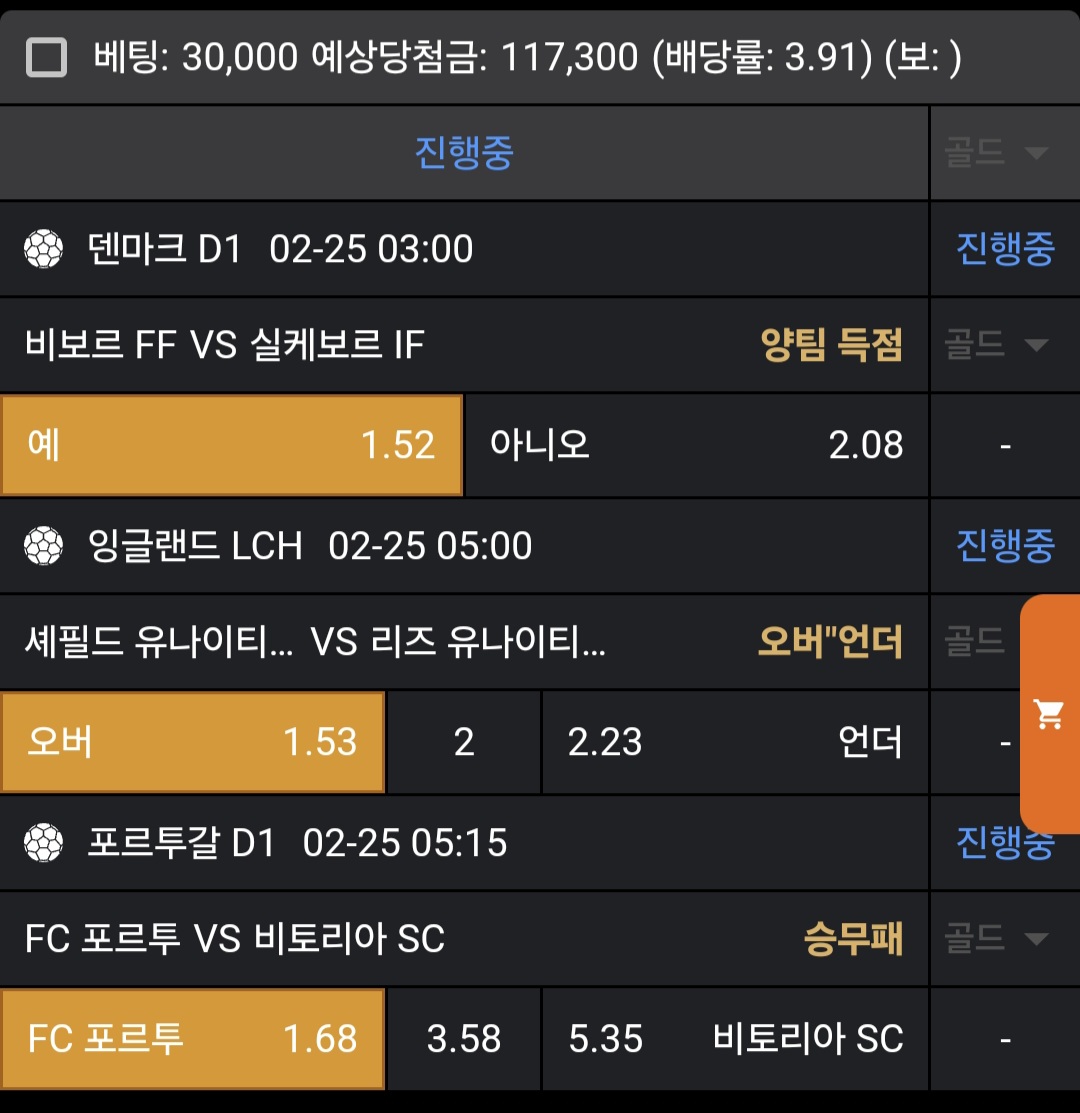Viewport: 1080px width, 1113px height.
Task: Pick FC 포르투 win at 1.68
Action: point(193,1039)
